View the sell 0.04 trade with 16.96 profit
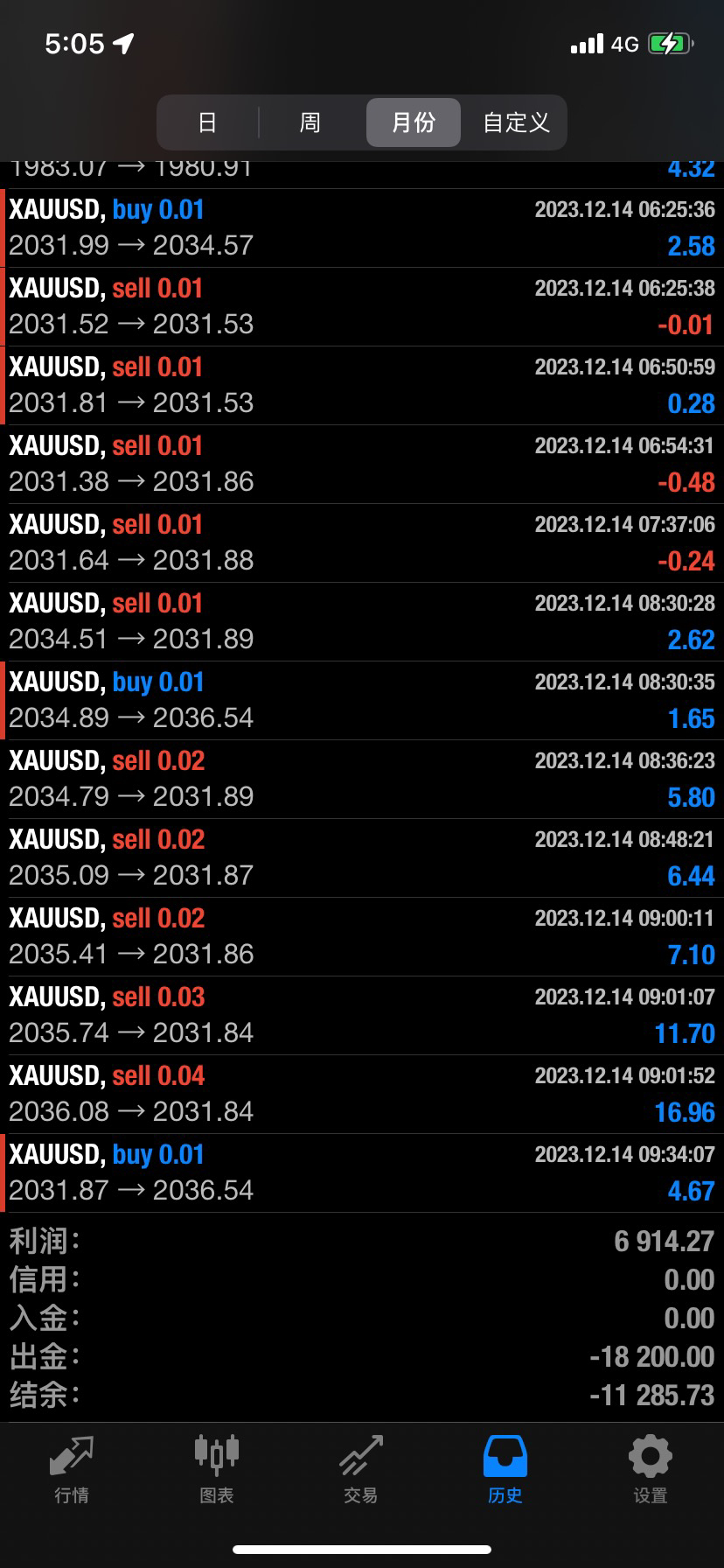Screen dimensions: 724x1568 click(362, 1094)
